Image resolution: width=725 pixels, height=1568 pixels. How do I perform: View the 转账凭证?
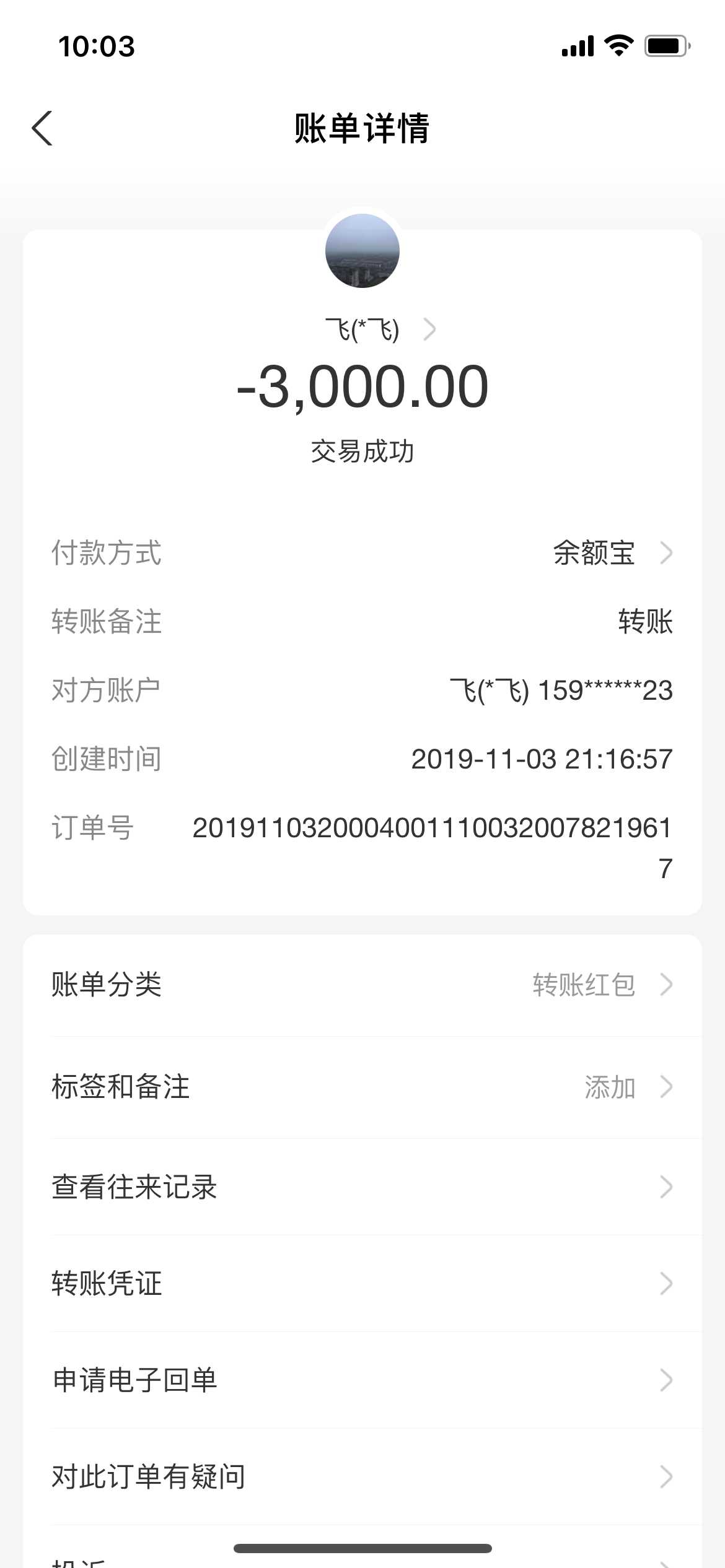(362, 1283)
